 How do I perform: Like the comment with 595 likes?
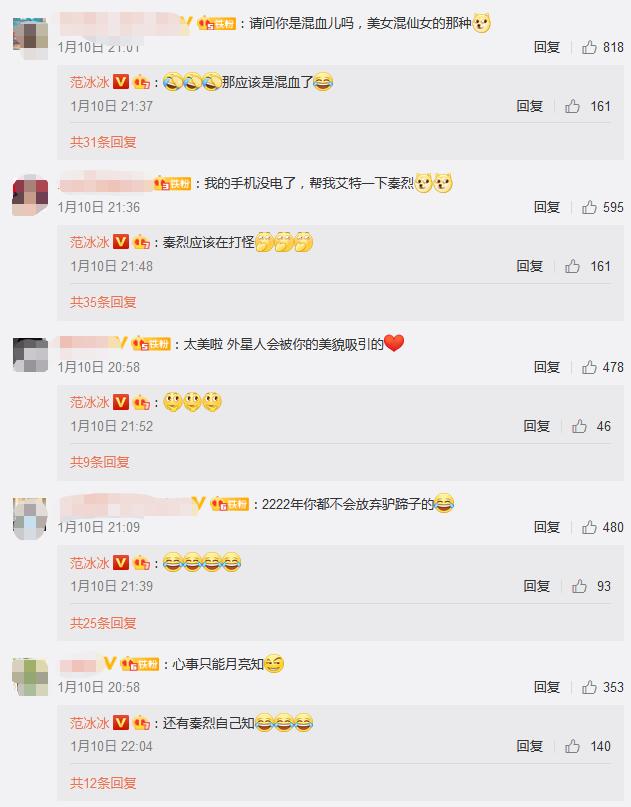[590, 207]
